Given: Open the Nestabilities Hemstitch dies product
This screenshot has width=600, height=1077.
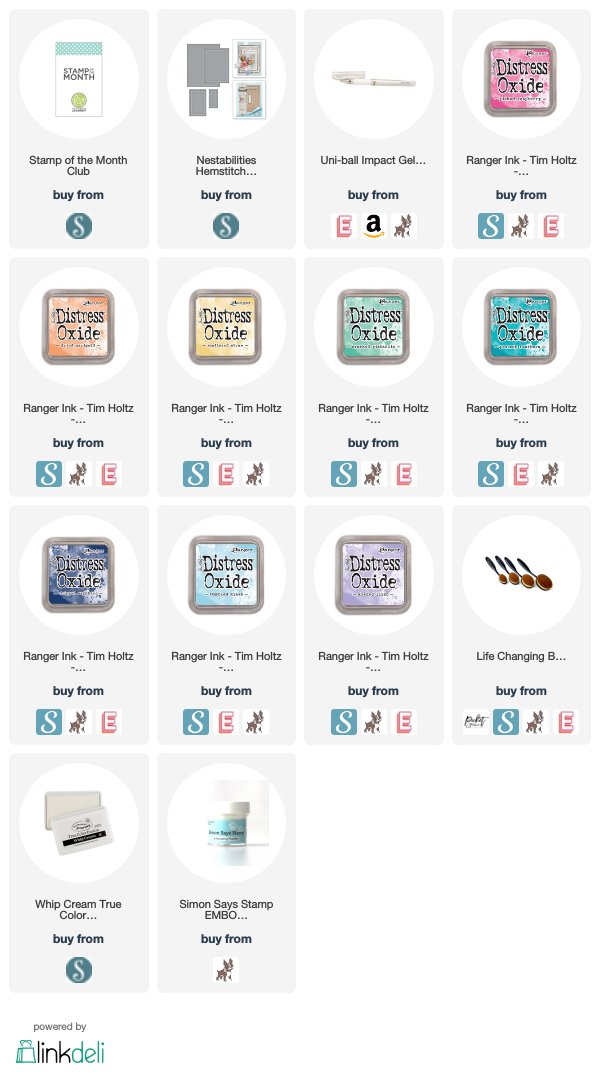Looking at the screenshot, I should coord(226,79).
